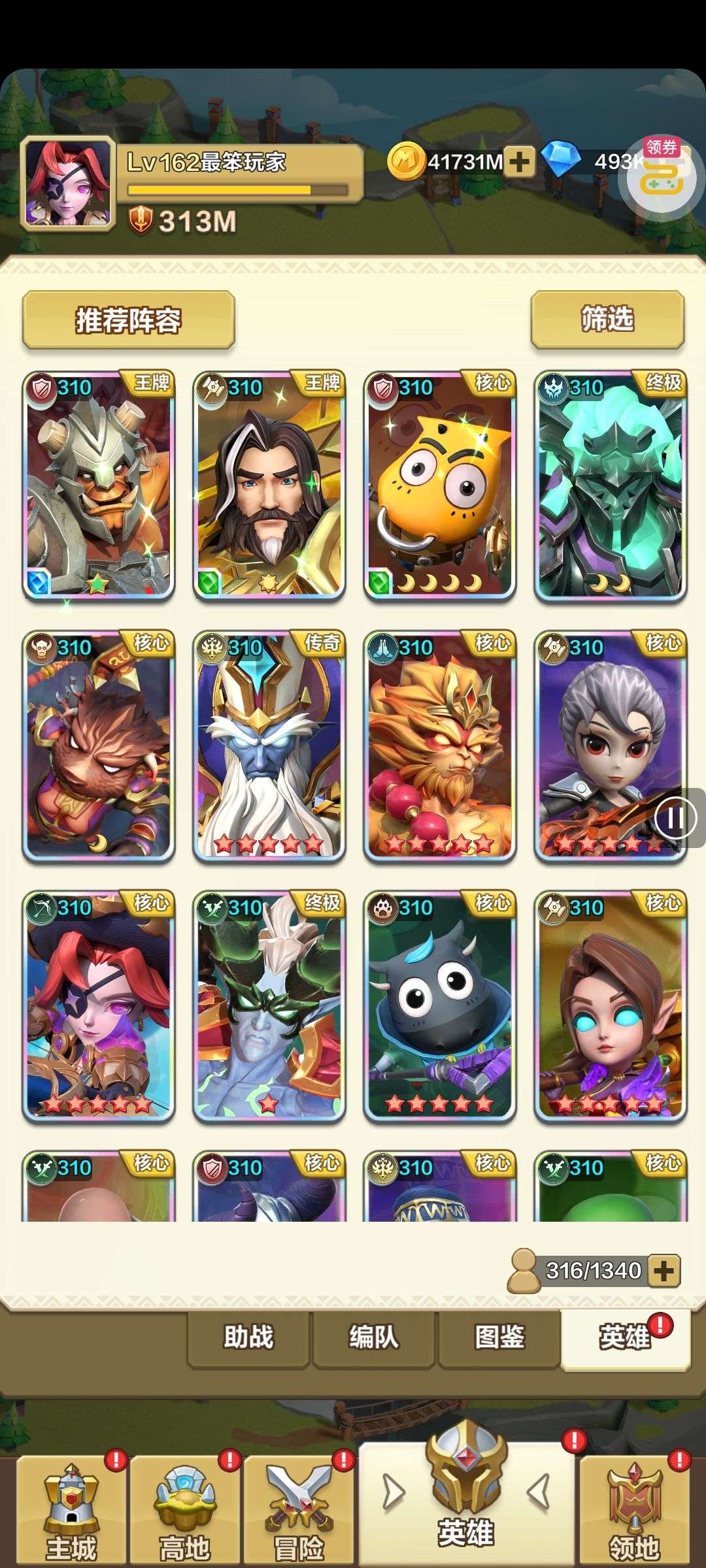Switch to the 助战 tab
The width and height of the screenshot is (706, 1568).
[x=248, y=1337]
